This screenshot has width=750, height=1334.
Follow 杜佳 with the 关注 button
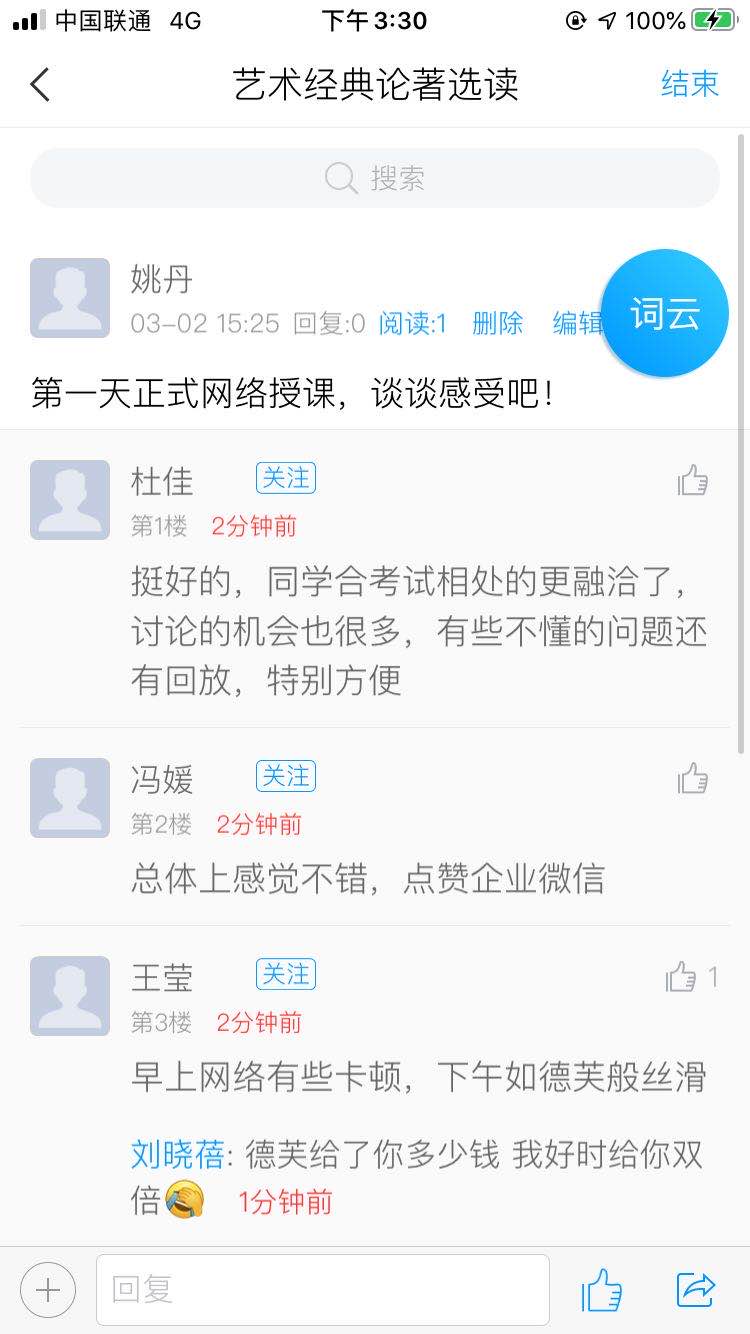point(286,478)
